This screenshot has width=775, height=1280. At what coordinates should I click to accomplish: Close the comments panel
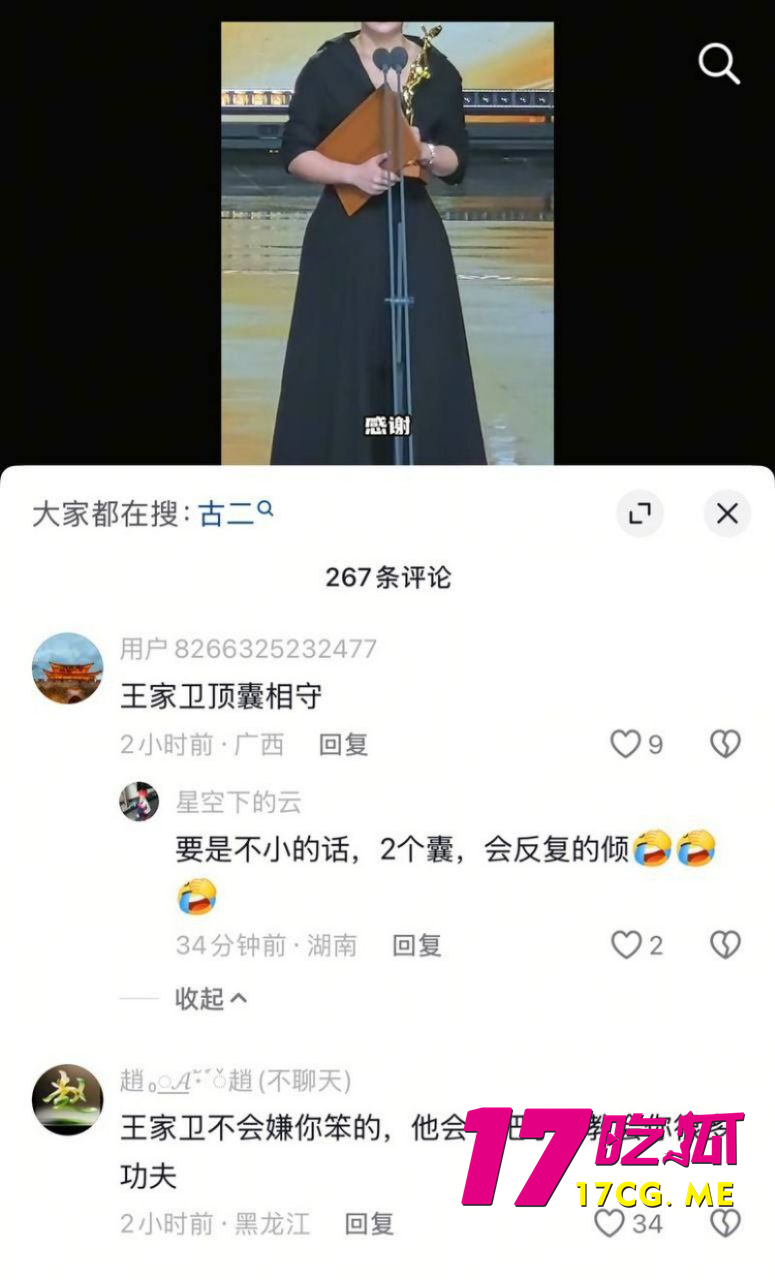727,514
